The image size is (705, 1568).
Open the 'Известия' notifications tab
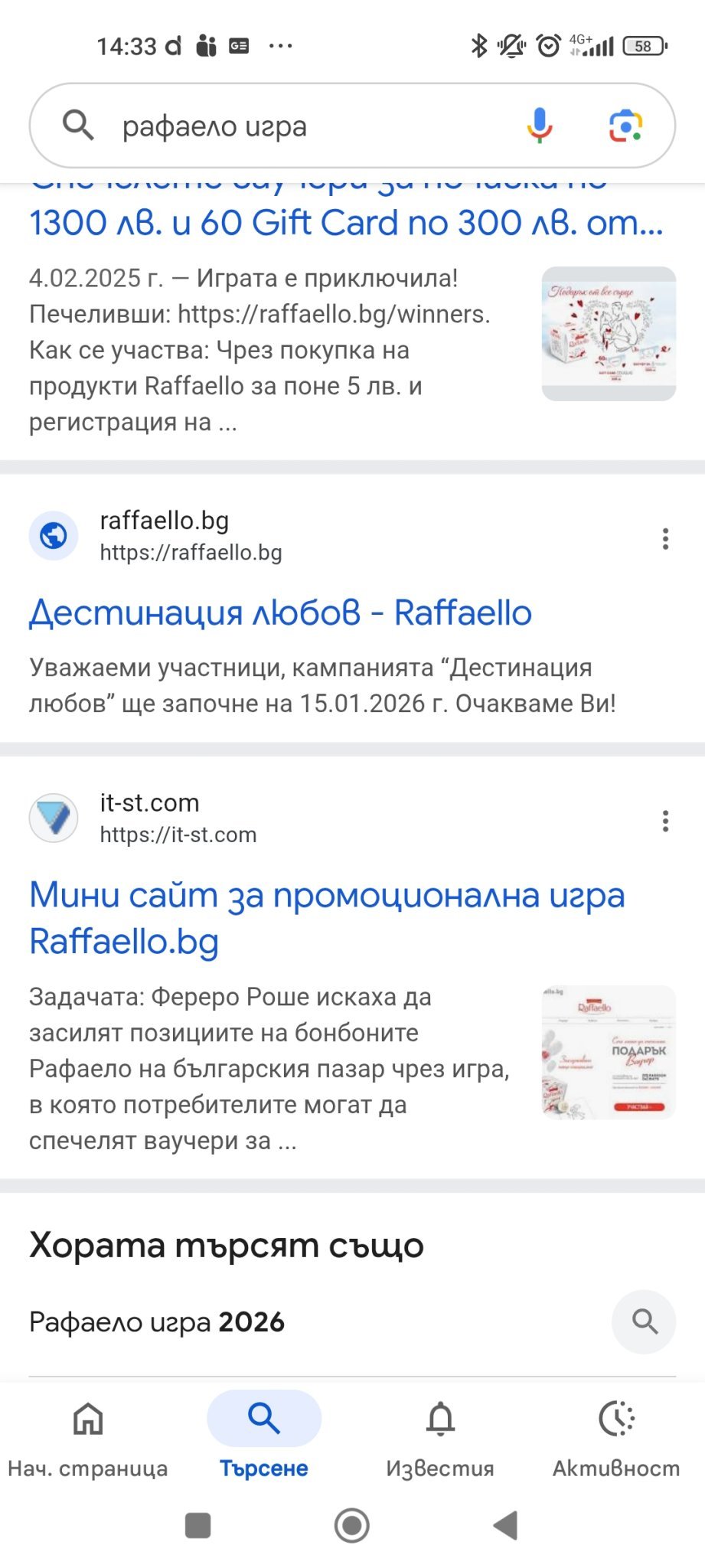[440, 1436]
